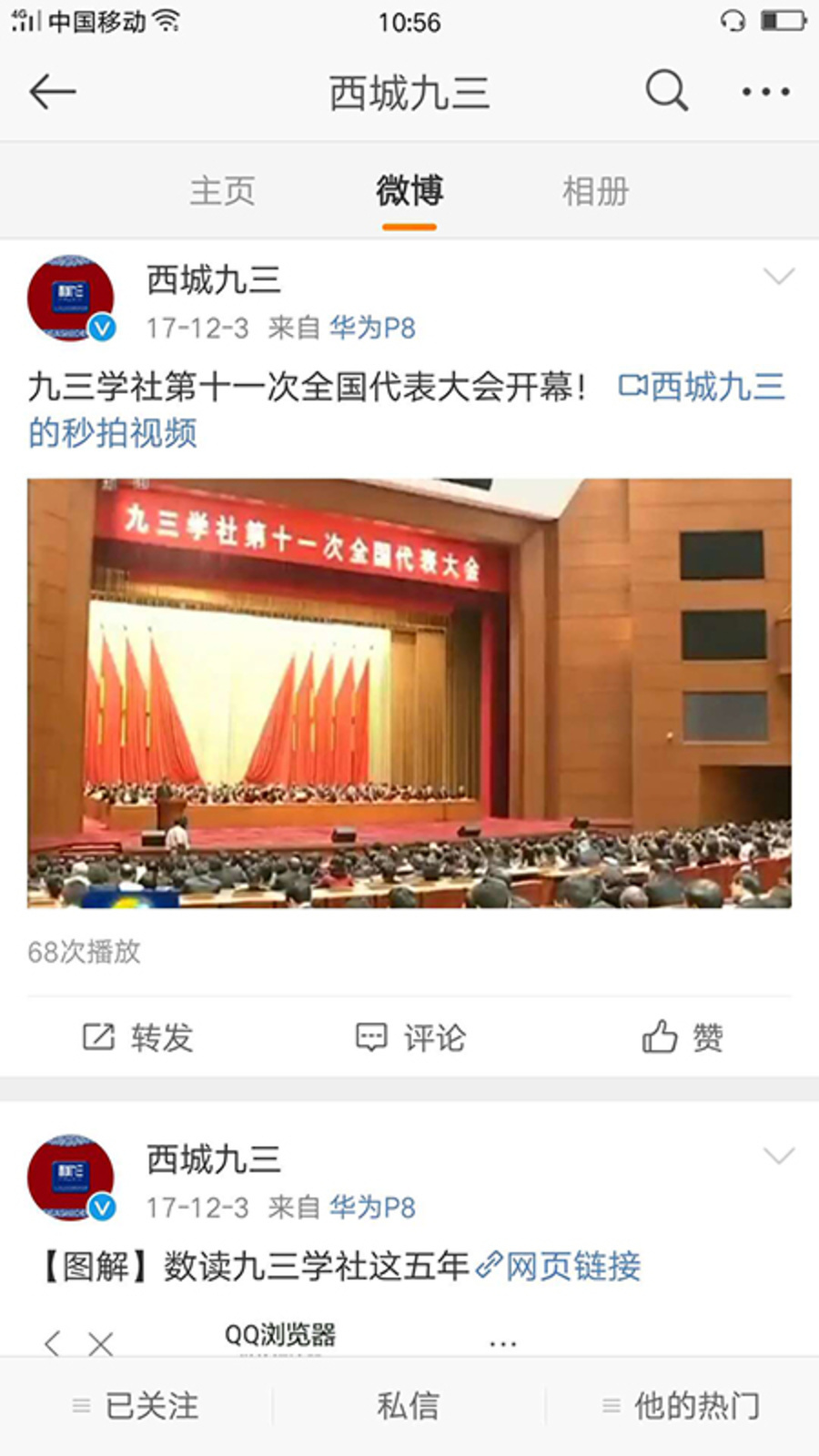Expand the chevron on the 图解 post

779,1156
